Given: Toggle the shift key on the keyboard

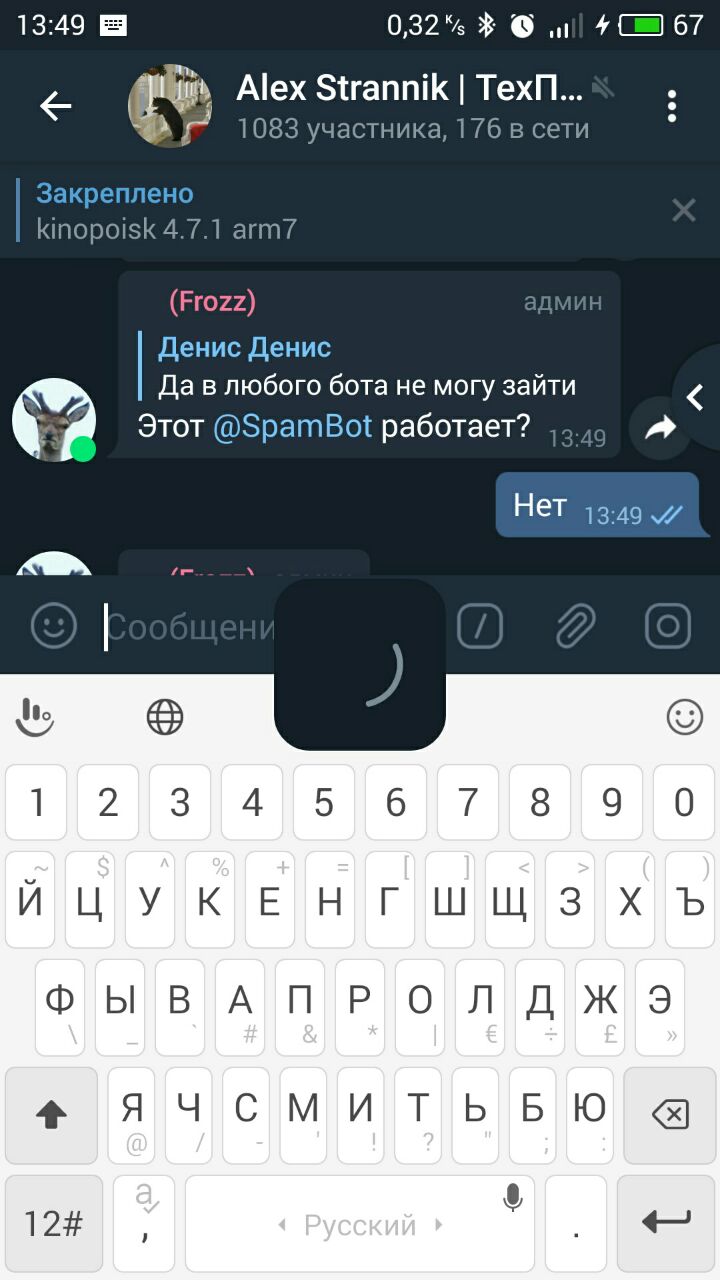Looking at the screenshot, I should point(51,1114).
